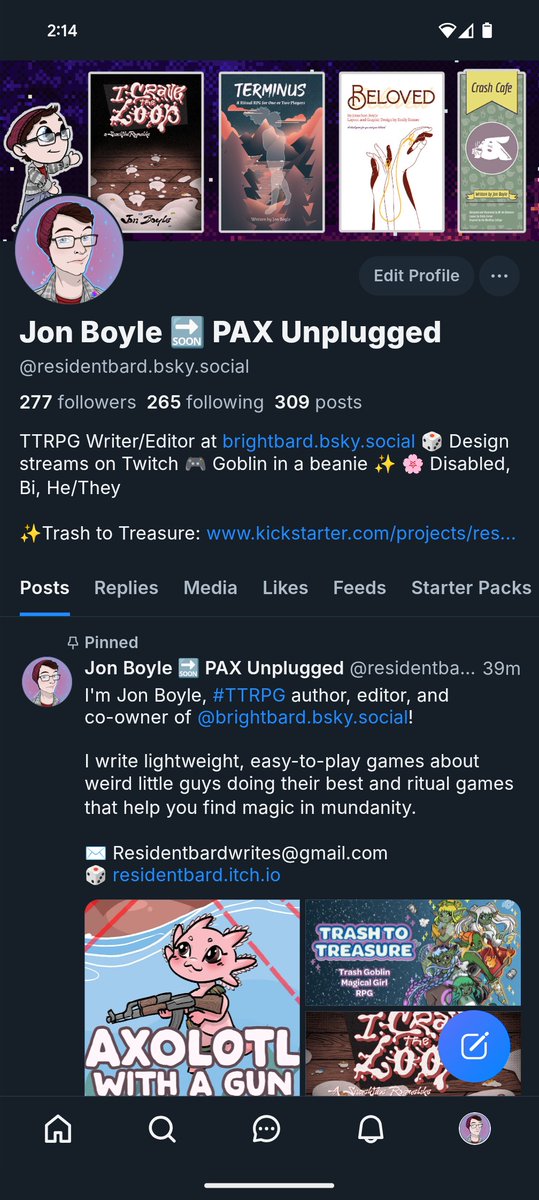Open search from the bottom bar

(162, 1129)
